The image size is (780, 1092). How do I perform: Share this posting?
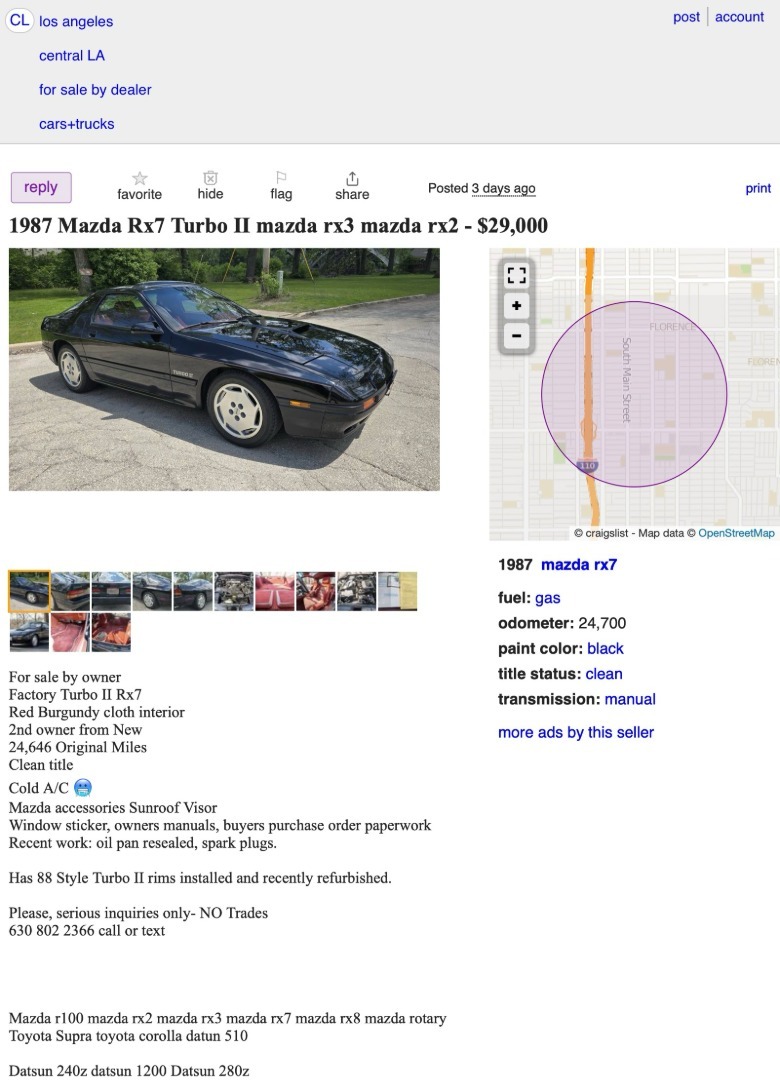[352, 185]
